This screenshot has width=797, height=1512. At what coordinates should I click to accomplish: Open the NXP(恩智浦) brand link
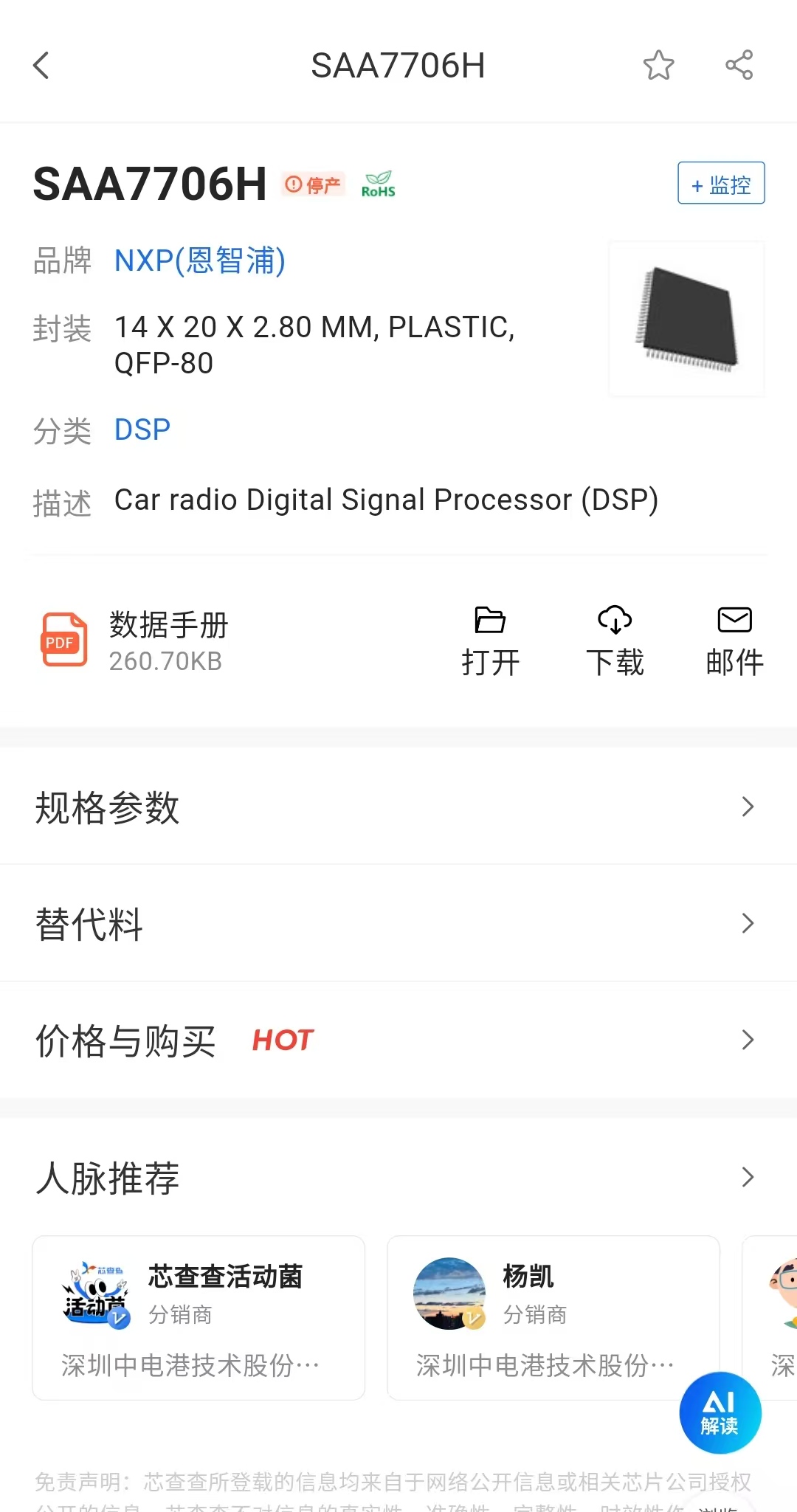pyautogui.click(x=200, y=260)
